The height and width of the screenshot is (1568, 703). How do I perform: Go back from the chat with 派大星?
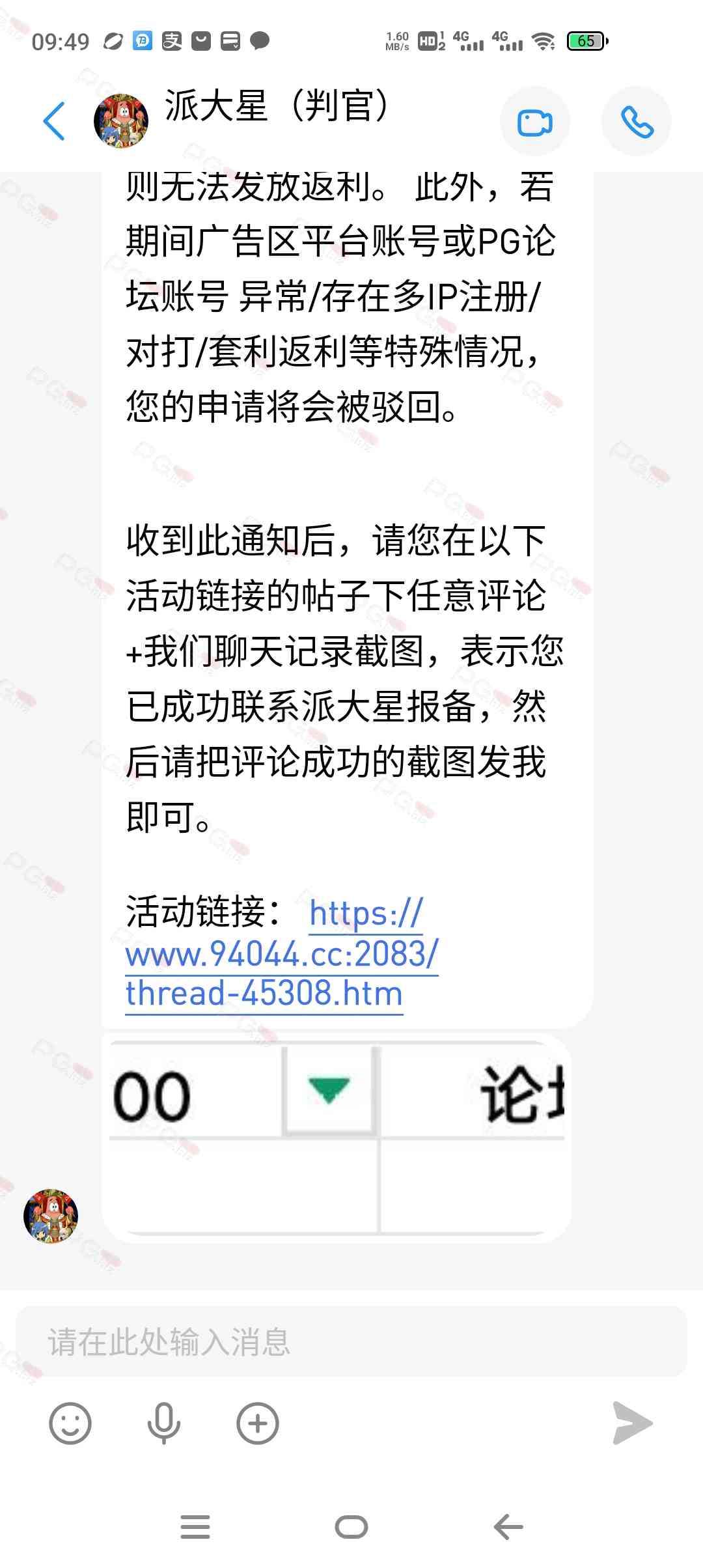click(55, 121)
